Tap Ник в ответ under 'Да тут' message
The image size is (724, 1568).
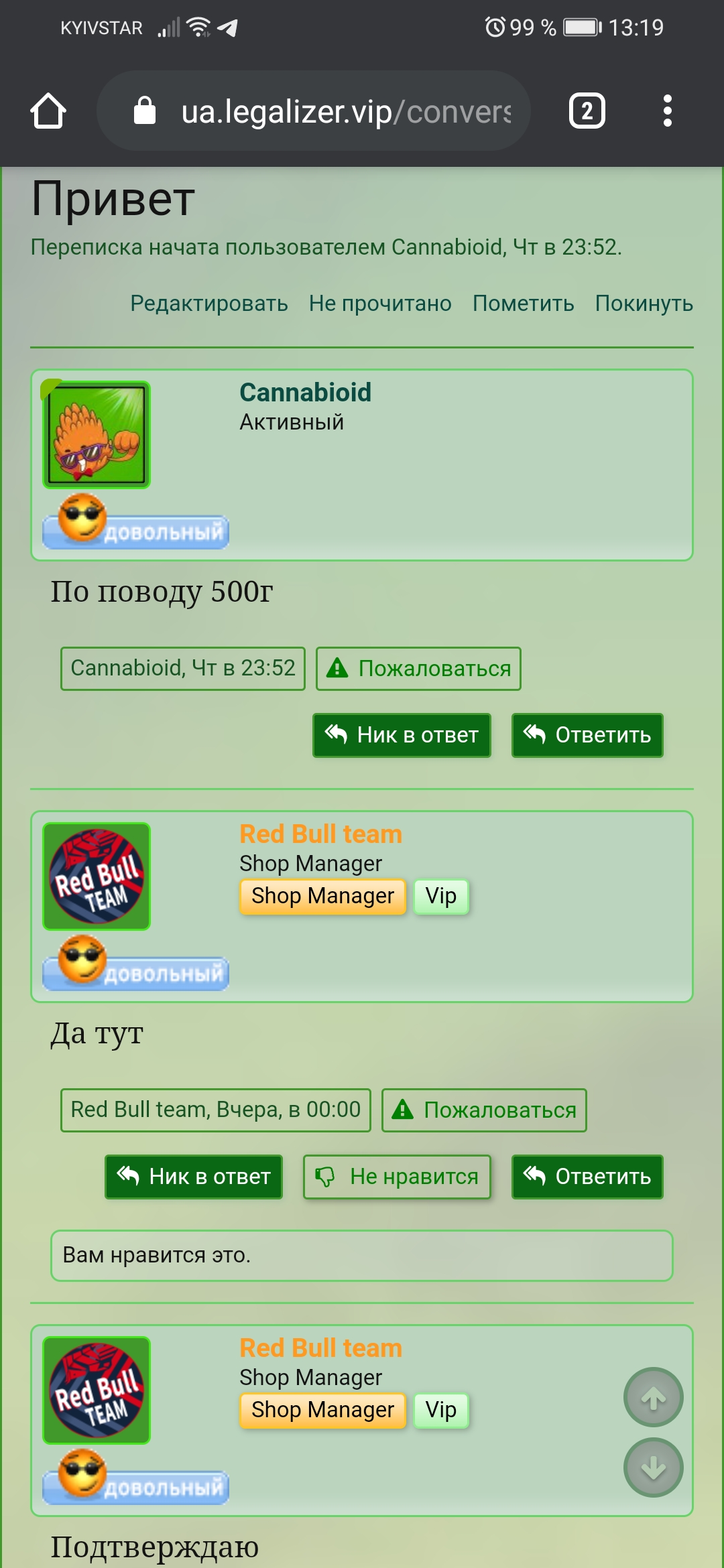coord(194,1177)
